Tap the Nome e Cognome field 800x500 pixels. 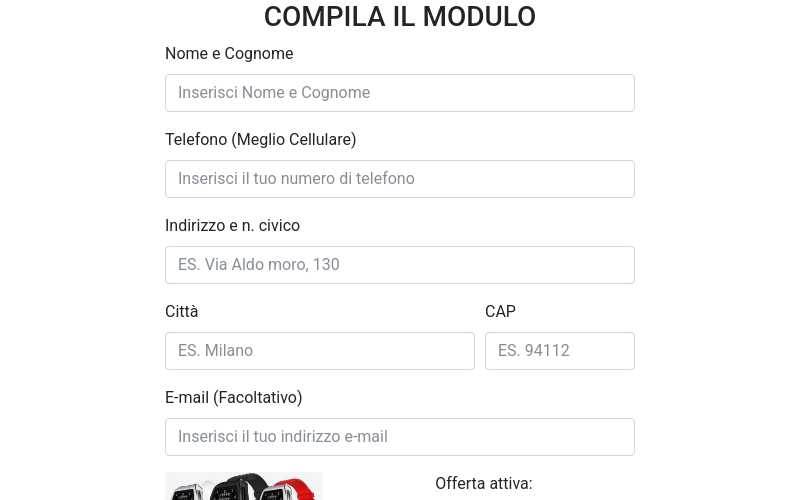pos(399,93)
